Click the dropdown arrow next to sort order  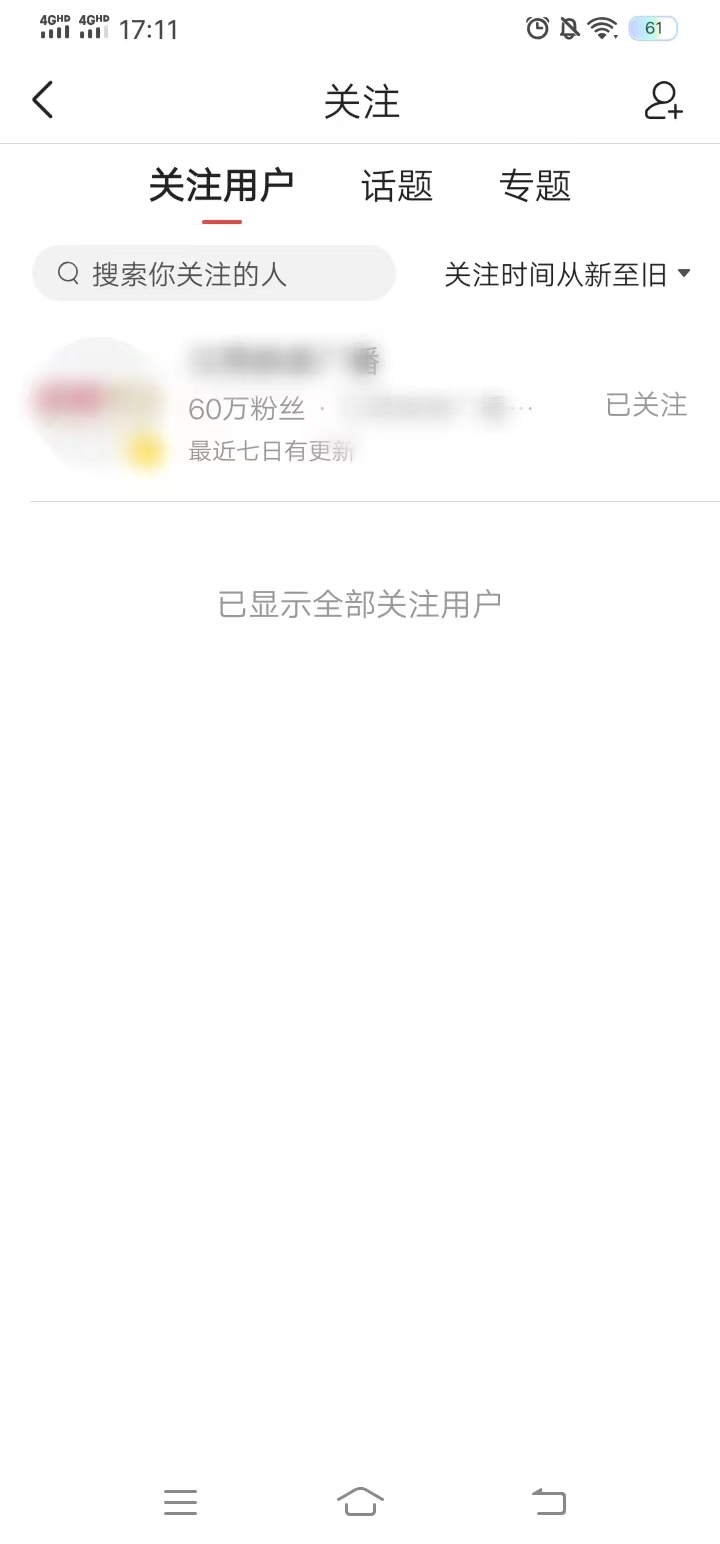[684, 274]
